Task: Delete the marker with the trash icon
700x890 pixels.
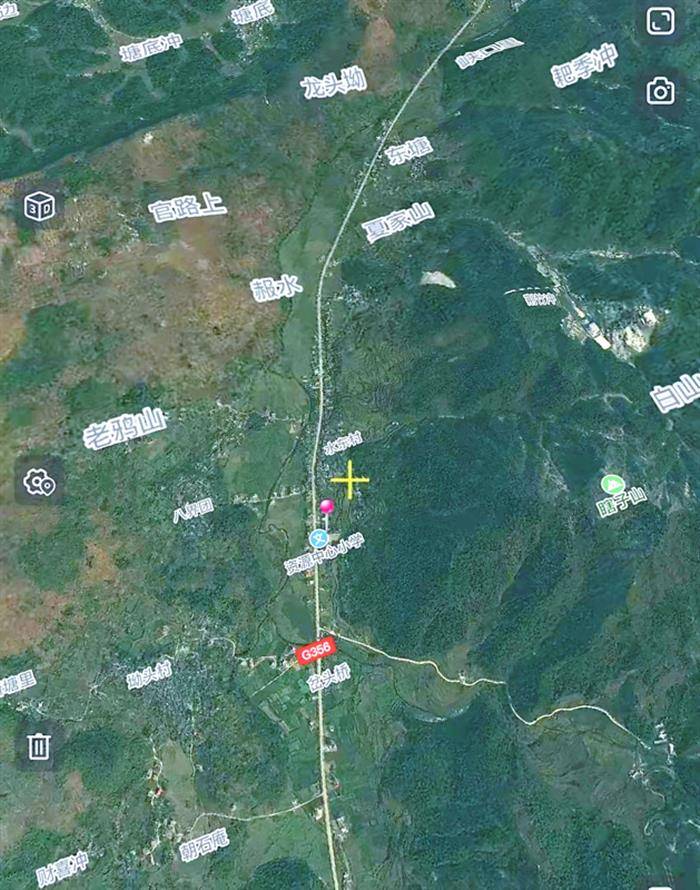Action: click(x=39, y=746)
